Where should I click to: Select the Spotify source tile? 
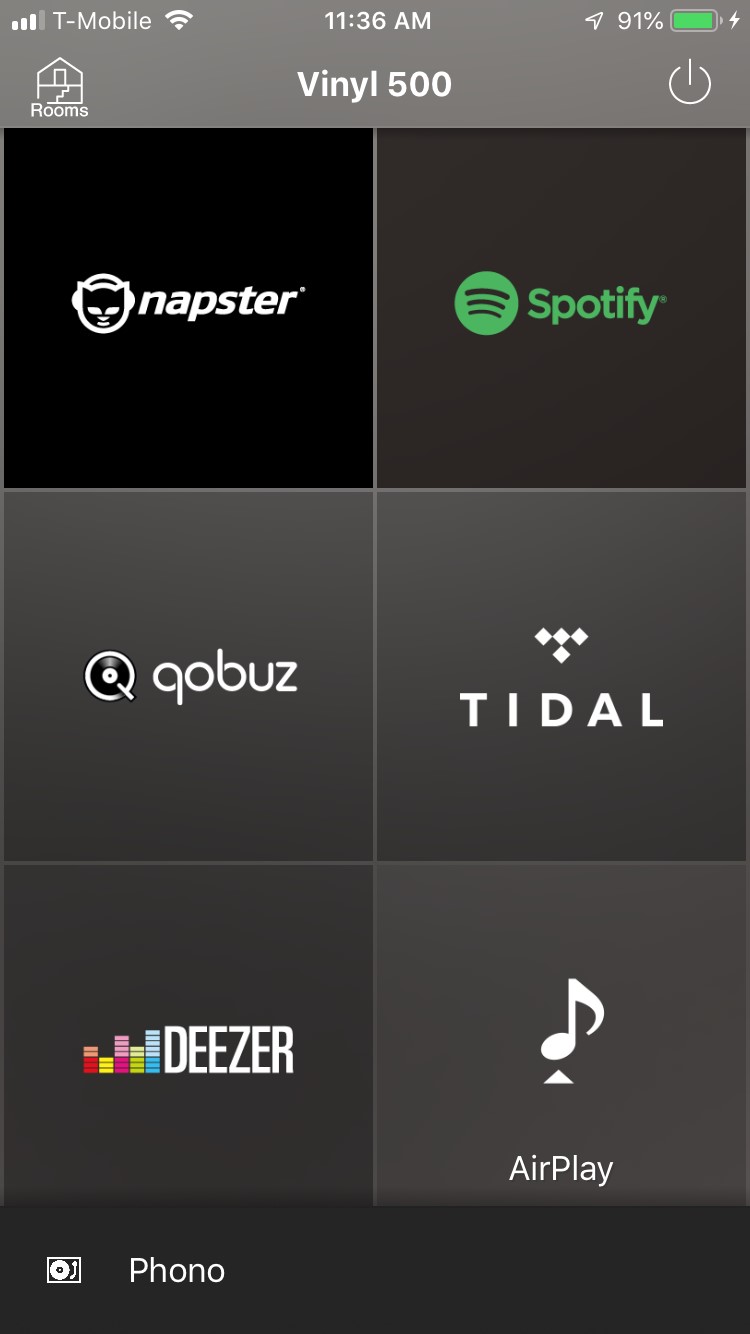click(562, 307)
